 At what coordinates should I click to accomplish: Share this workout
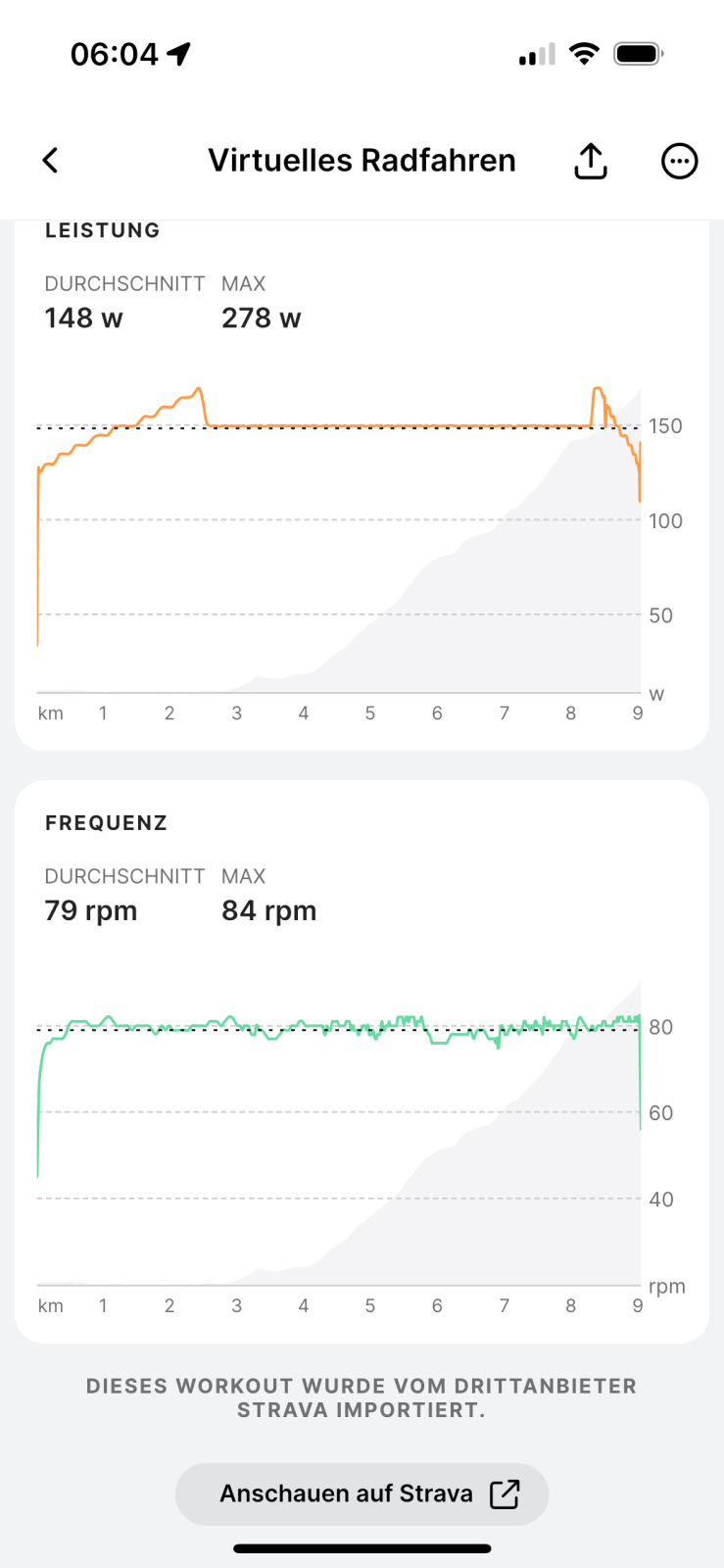pos(590,161)
